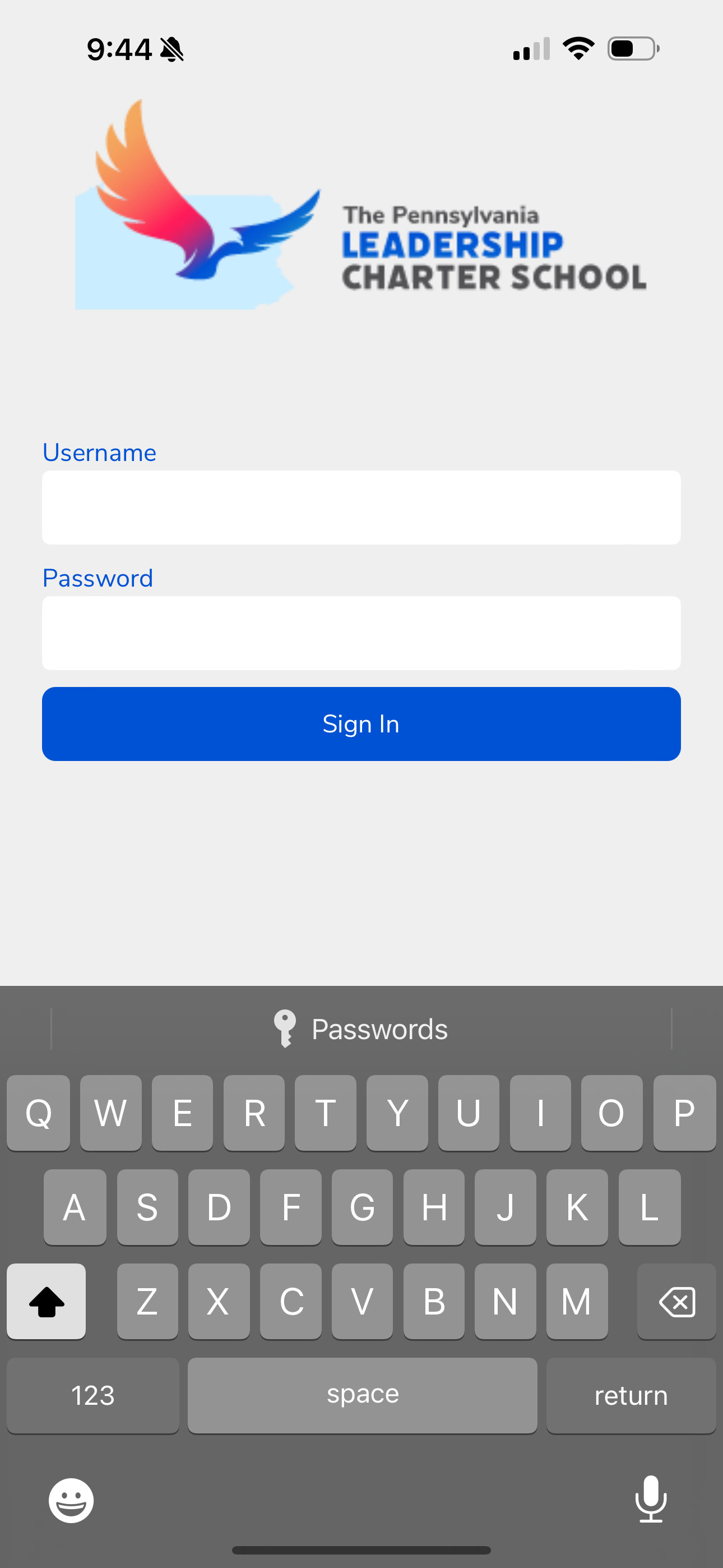Tap the space bar
The height and width of the screenshot is (1568, 723).
coord(362,1395)
